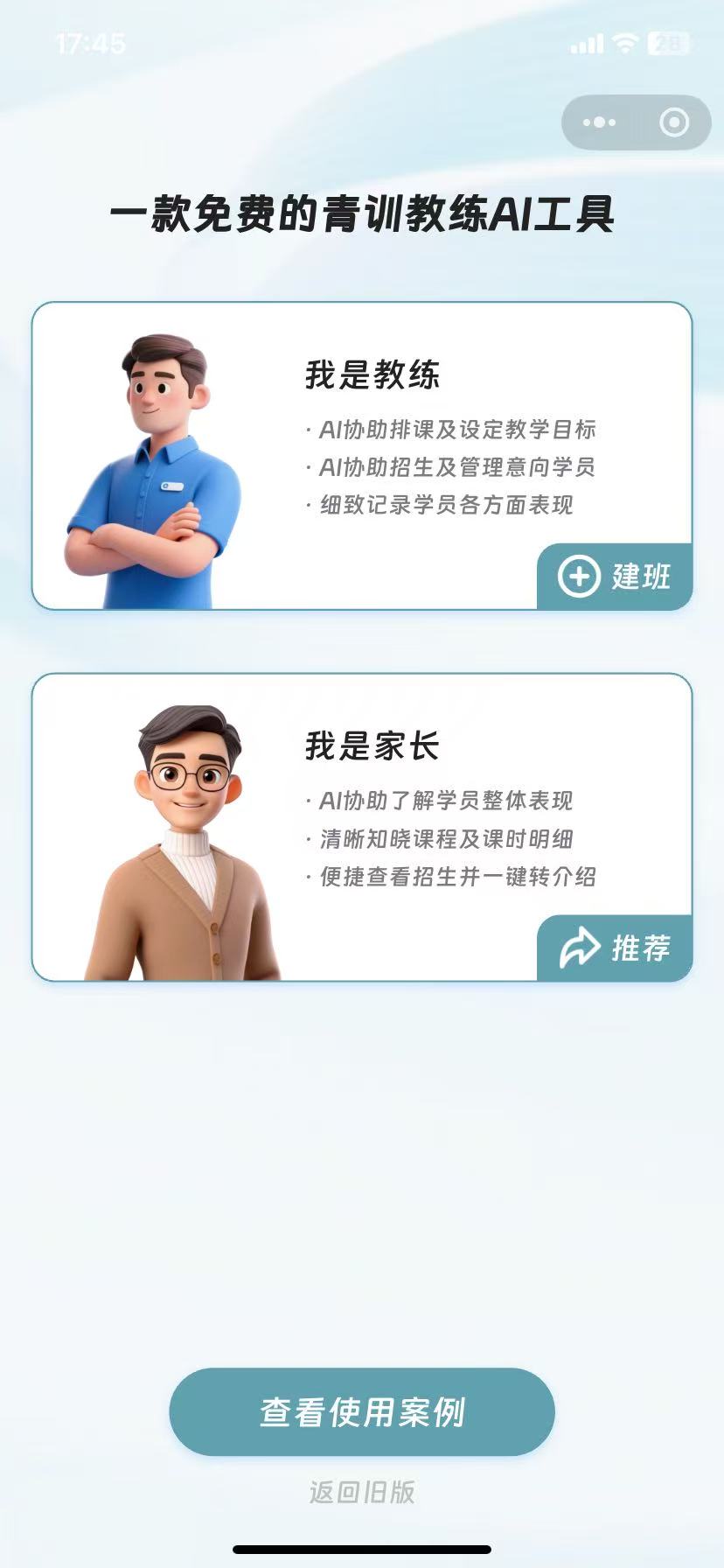Click the AI协助排课及设定教学目标 bullet item
The image size is (724, 1568).
451,430
